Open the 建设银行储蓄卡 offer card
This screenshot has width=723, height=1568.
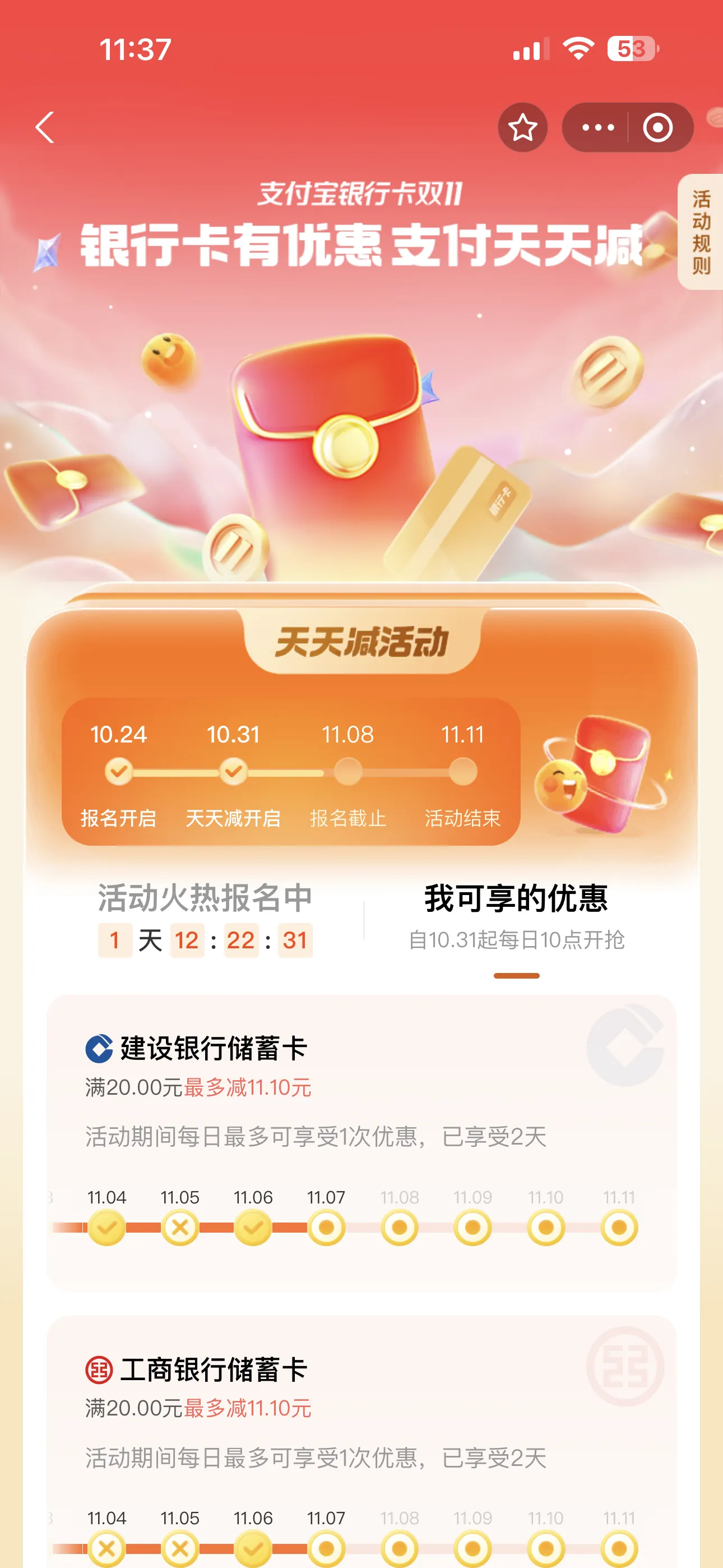(x=361, y=1090)
